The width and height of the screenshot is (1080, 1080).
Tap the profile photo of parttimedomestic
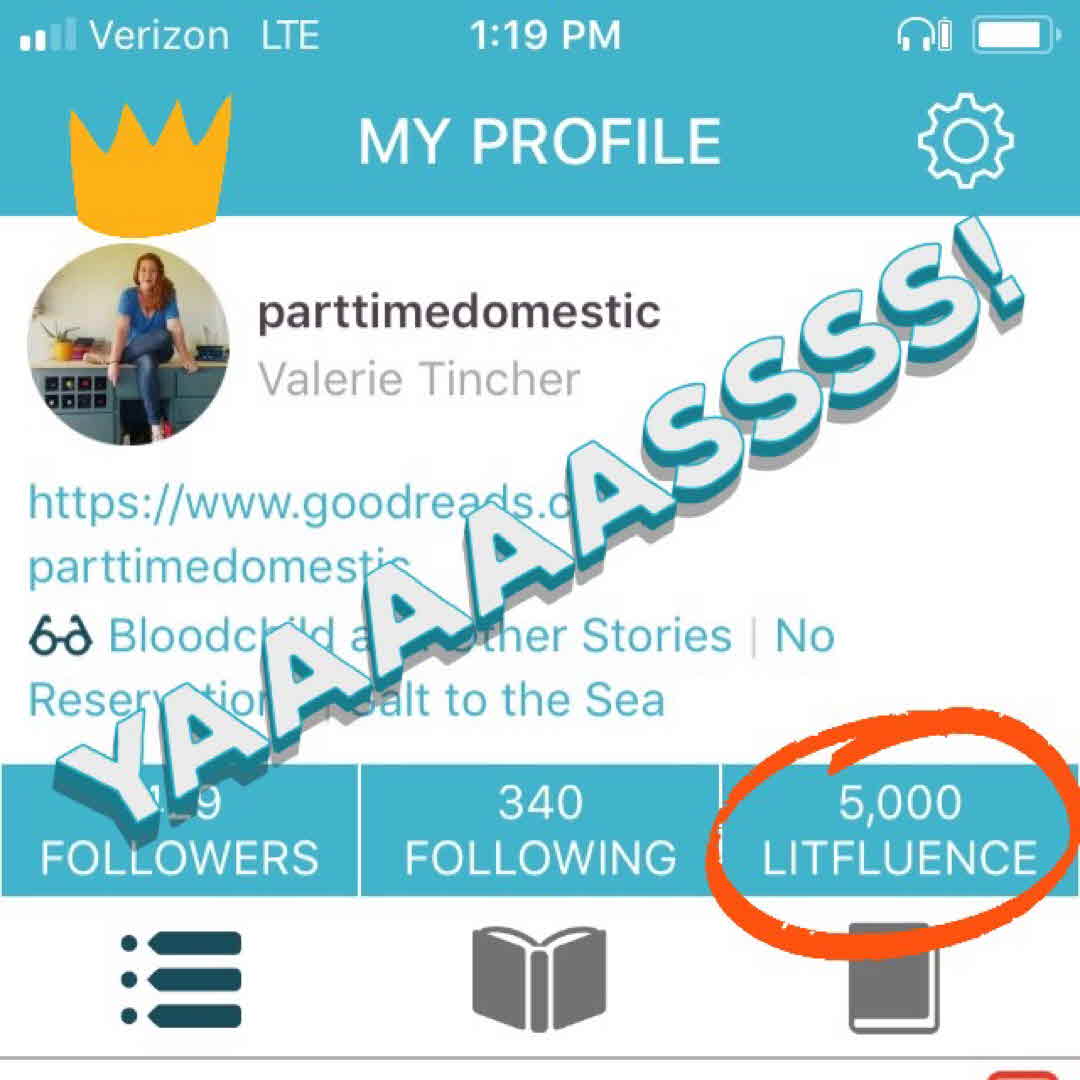pos(129,344)
